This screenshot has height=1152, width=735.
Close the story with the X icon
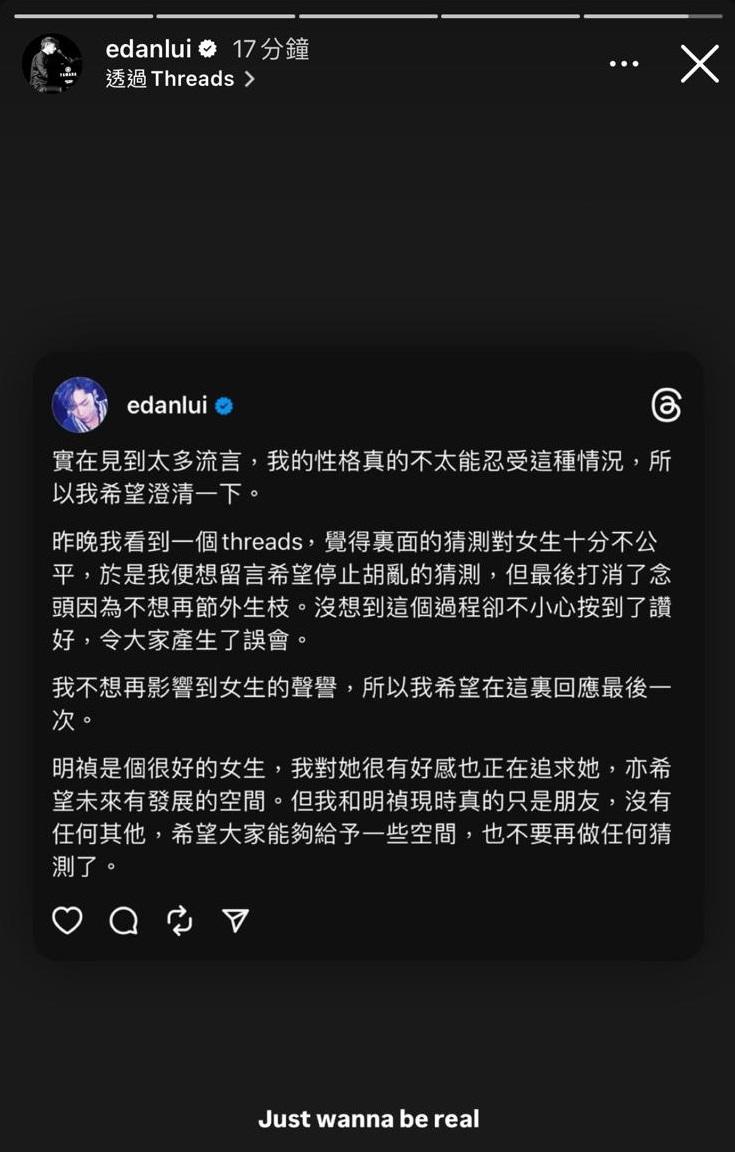click(x=699, y=63)
